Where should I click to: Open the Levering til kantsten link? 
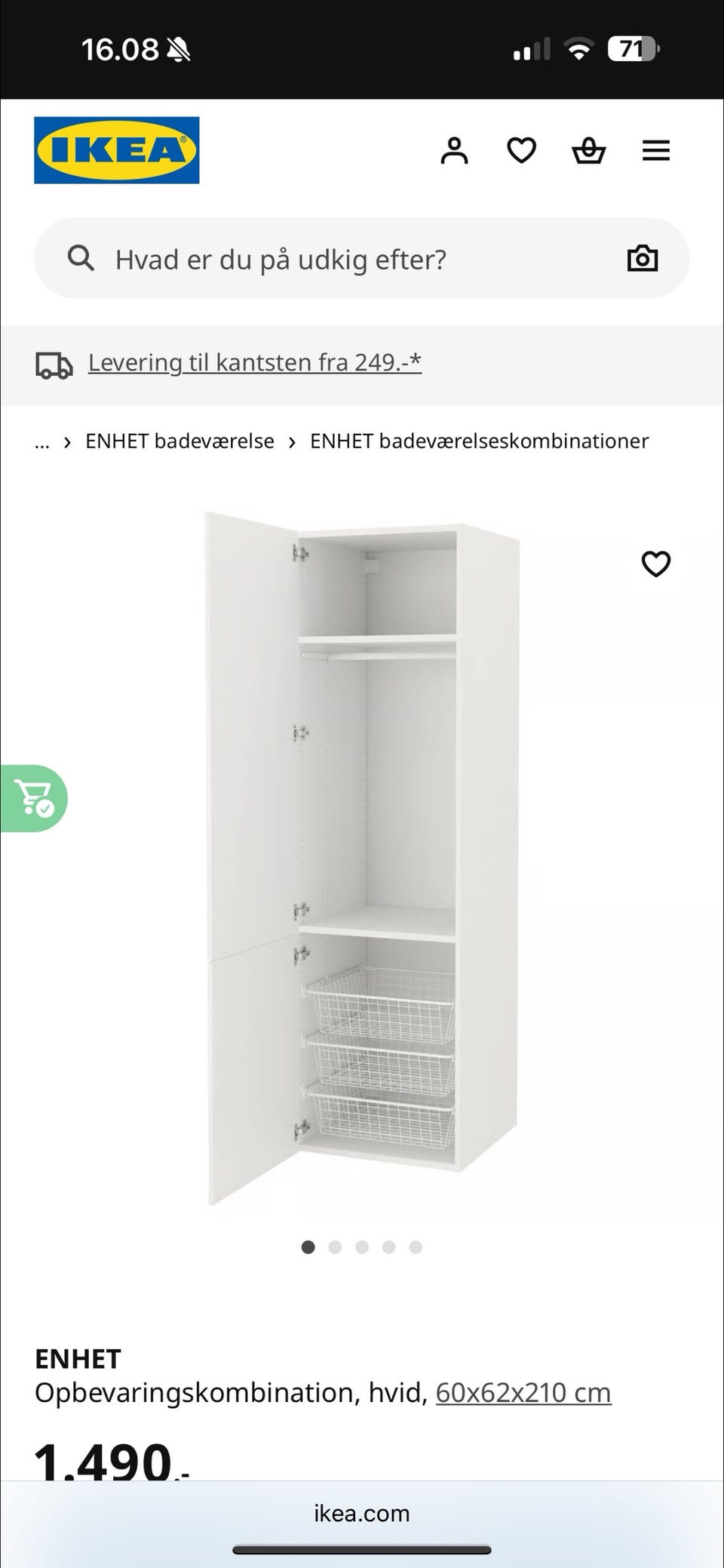(254, 362)
